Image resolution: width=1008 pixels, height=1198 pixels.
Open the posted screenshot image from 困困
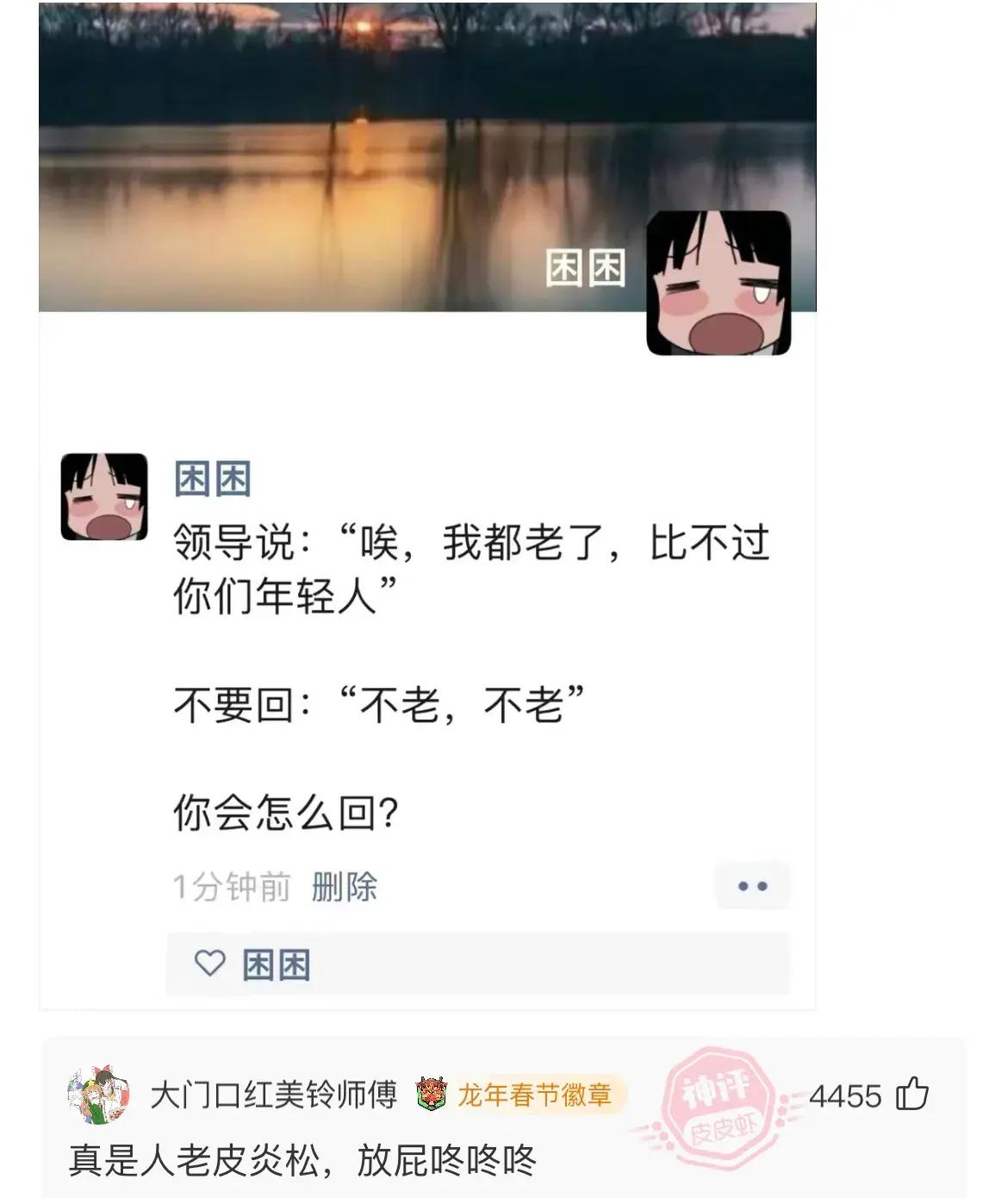tap(427, 517)
